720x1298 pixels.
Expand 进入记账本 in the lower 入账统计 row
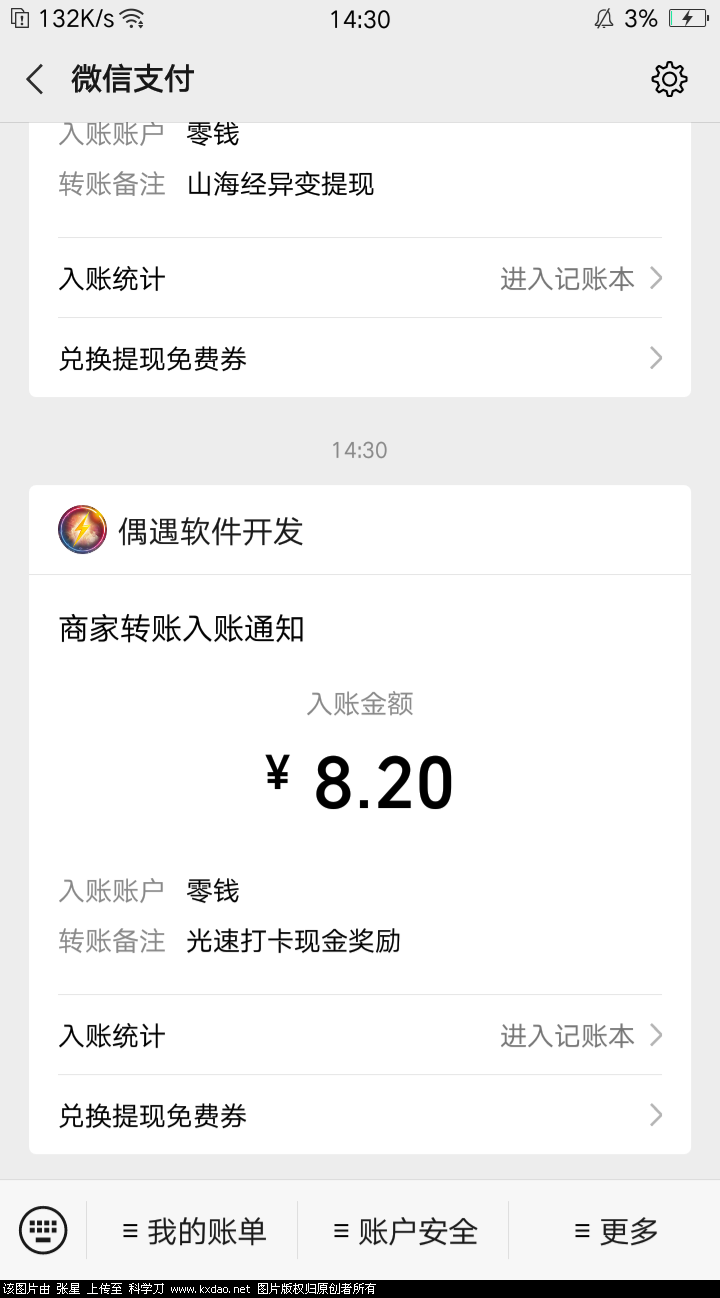[566, 1036]
